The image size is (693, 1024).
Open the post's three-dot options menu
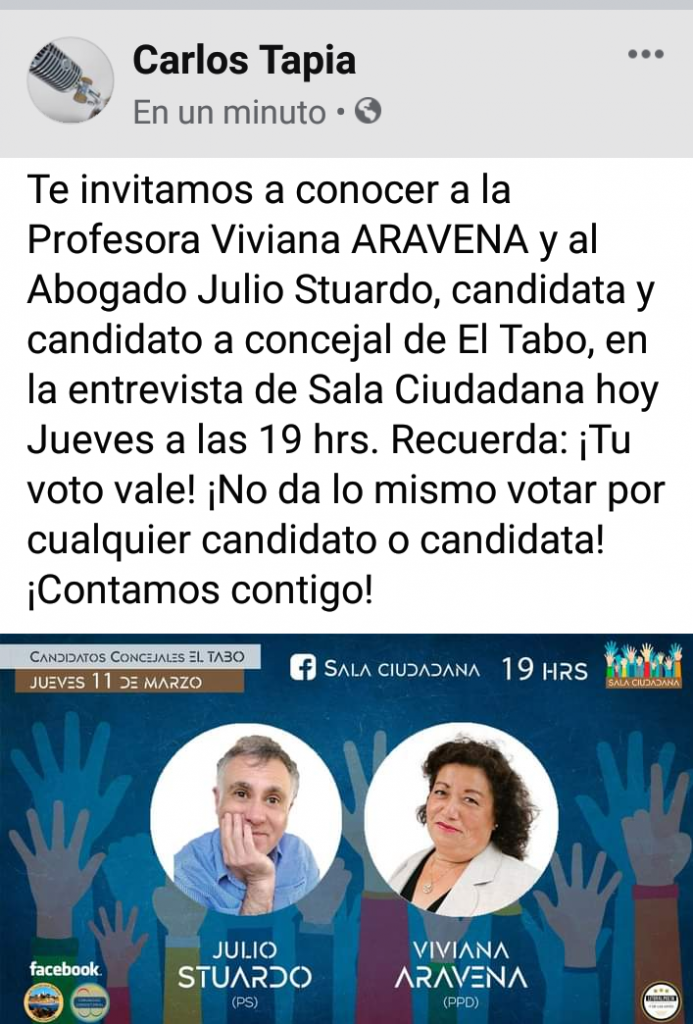pyautogui.click(x=645, y=55)
